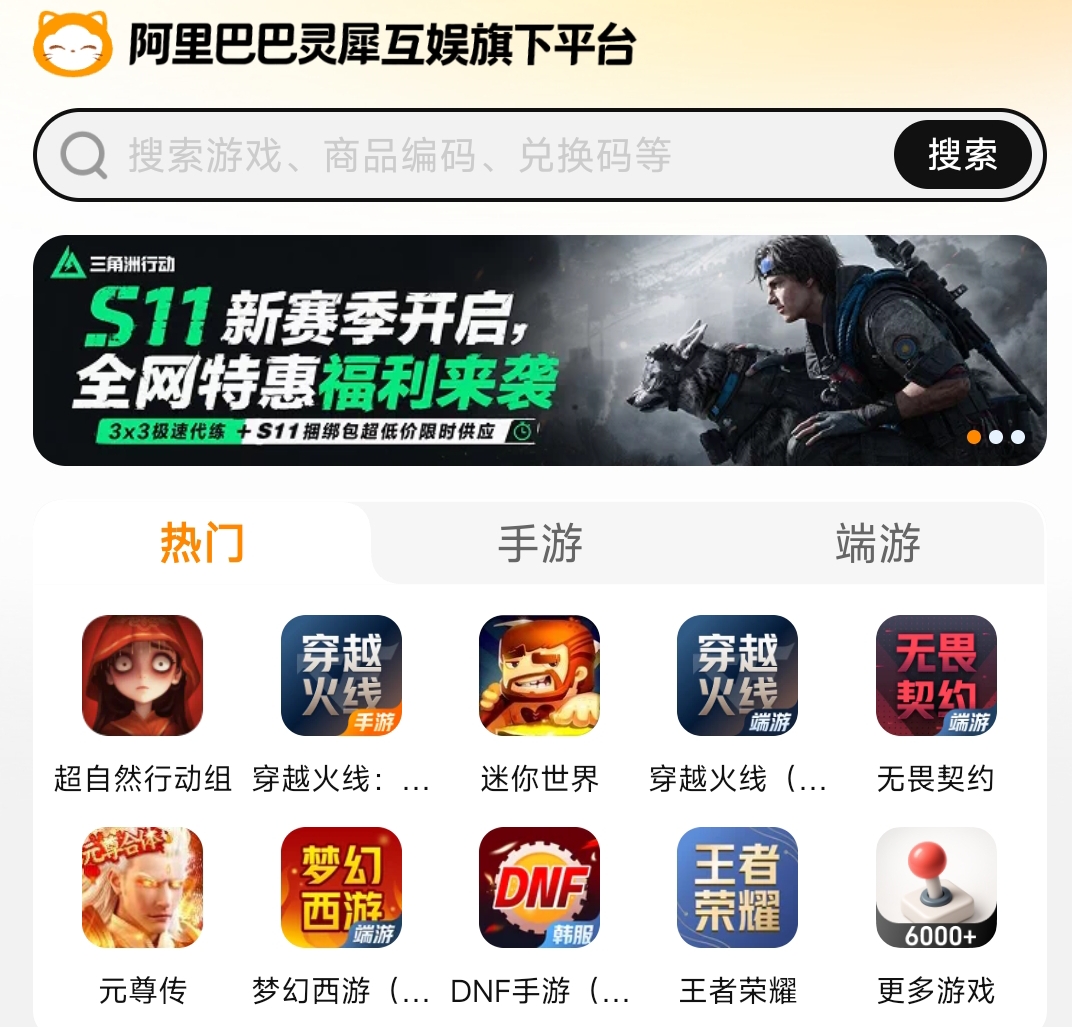This screenshot has width=1072, height=1027.
Task: Switch to the 端游 tab
Action: tap(878, 544)
